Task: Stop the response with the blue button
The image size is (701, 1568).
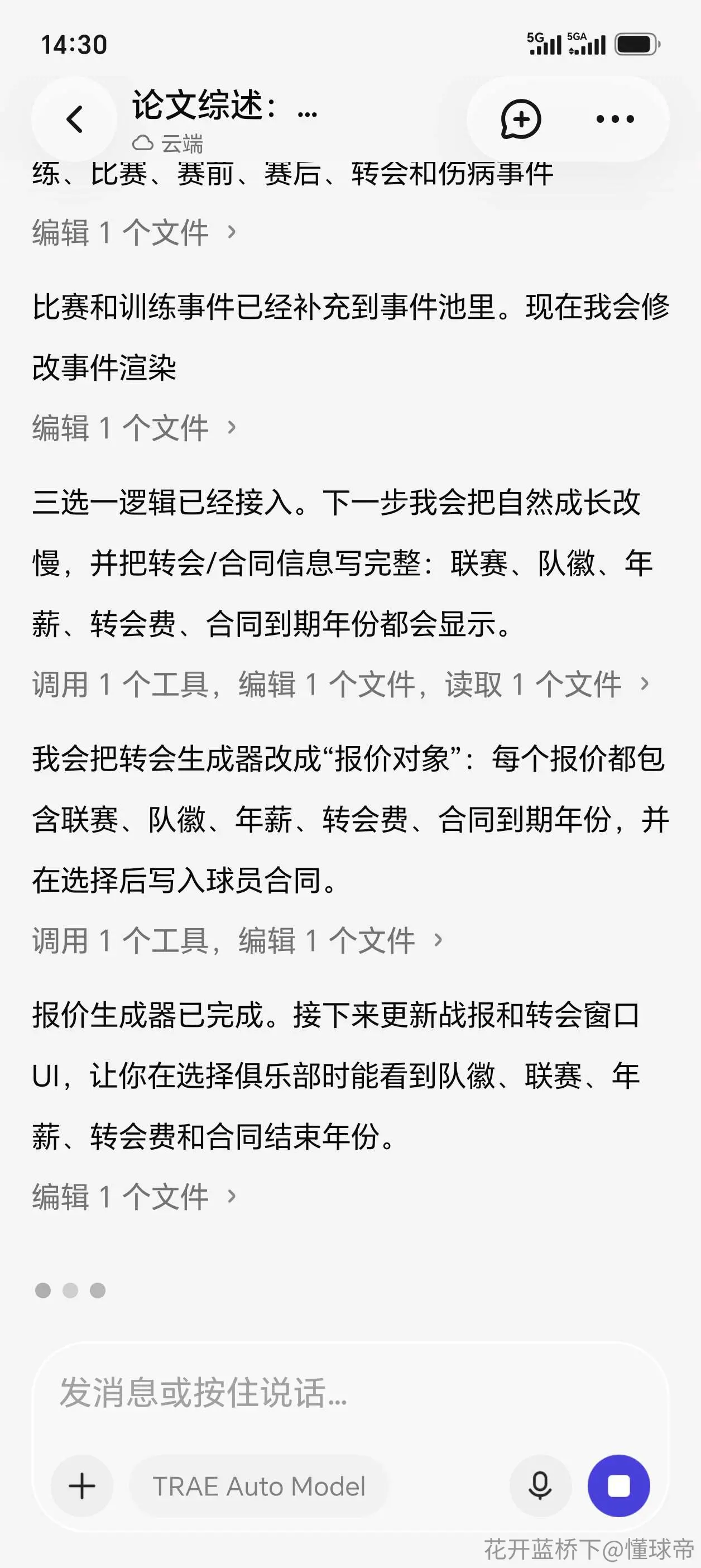Action: (x=619, y=1486)
